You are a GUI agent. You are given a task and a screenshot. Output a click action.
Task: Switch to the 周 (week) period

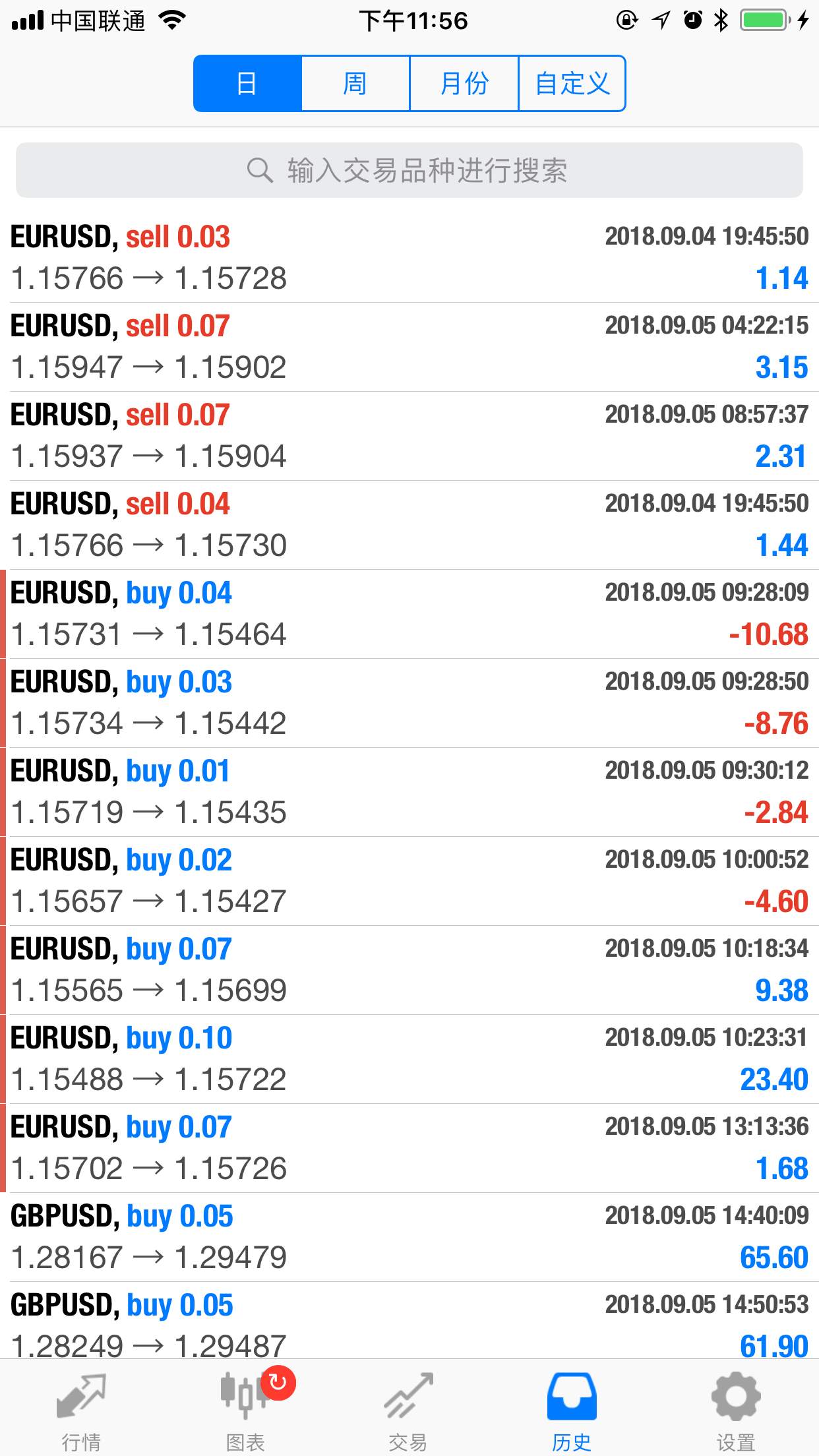pyautogui.click(x=355, y=84)
